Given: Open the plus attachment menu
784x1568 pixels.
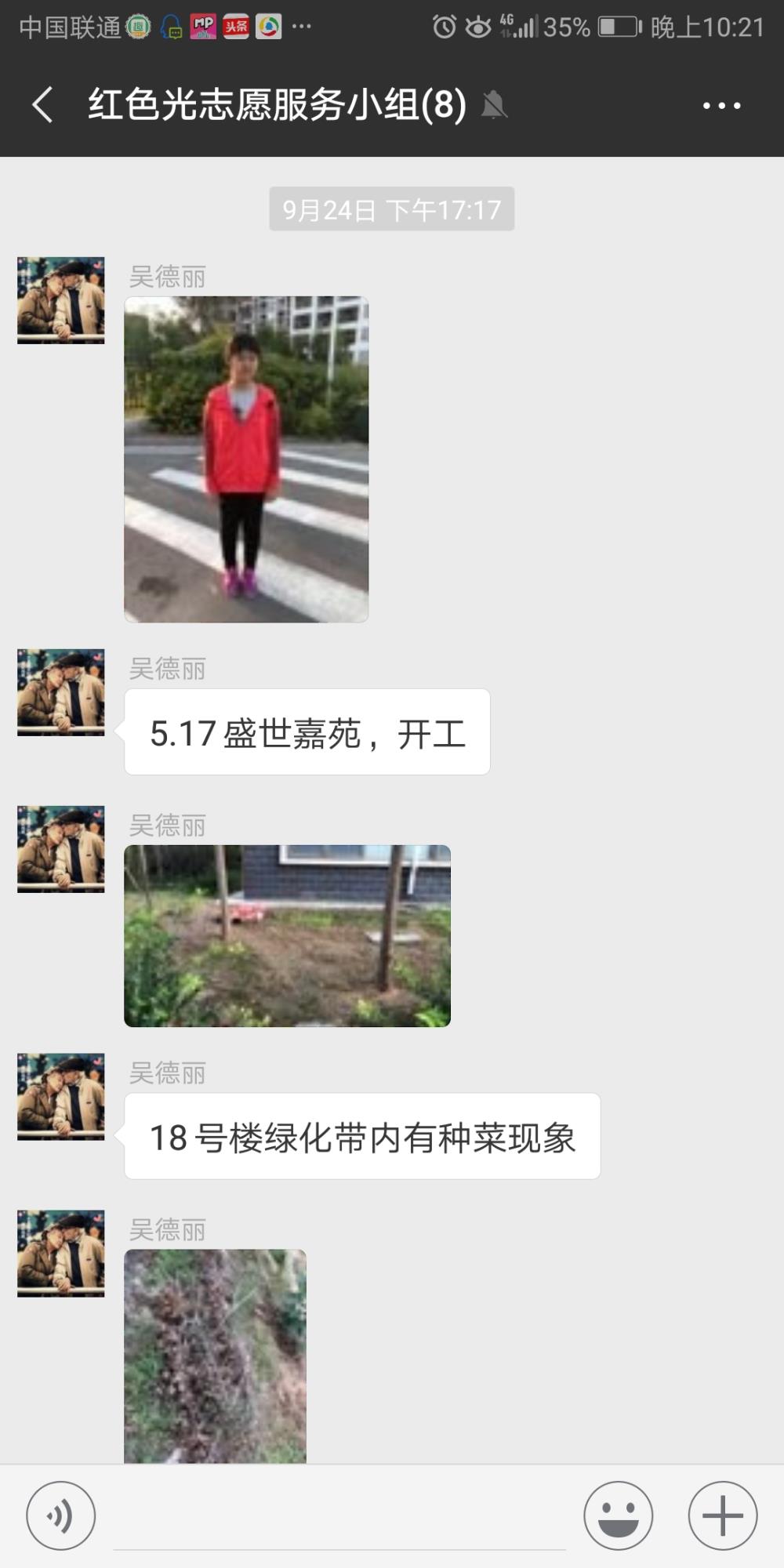Looking at the screenshot, I should (722, 1515).
